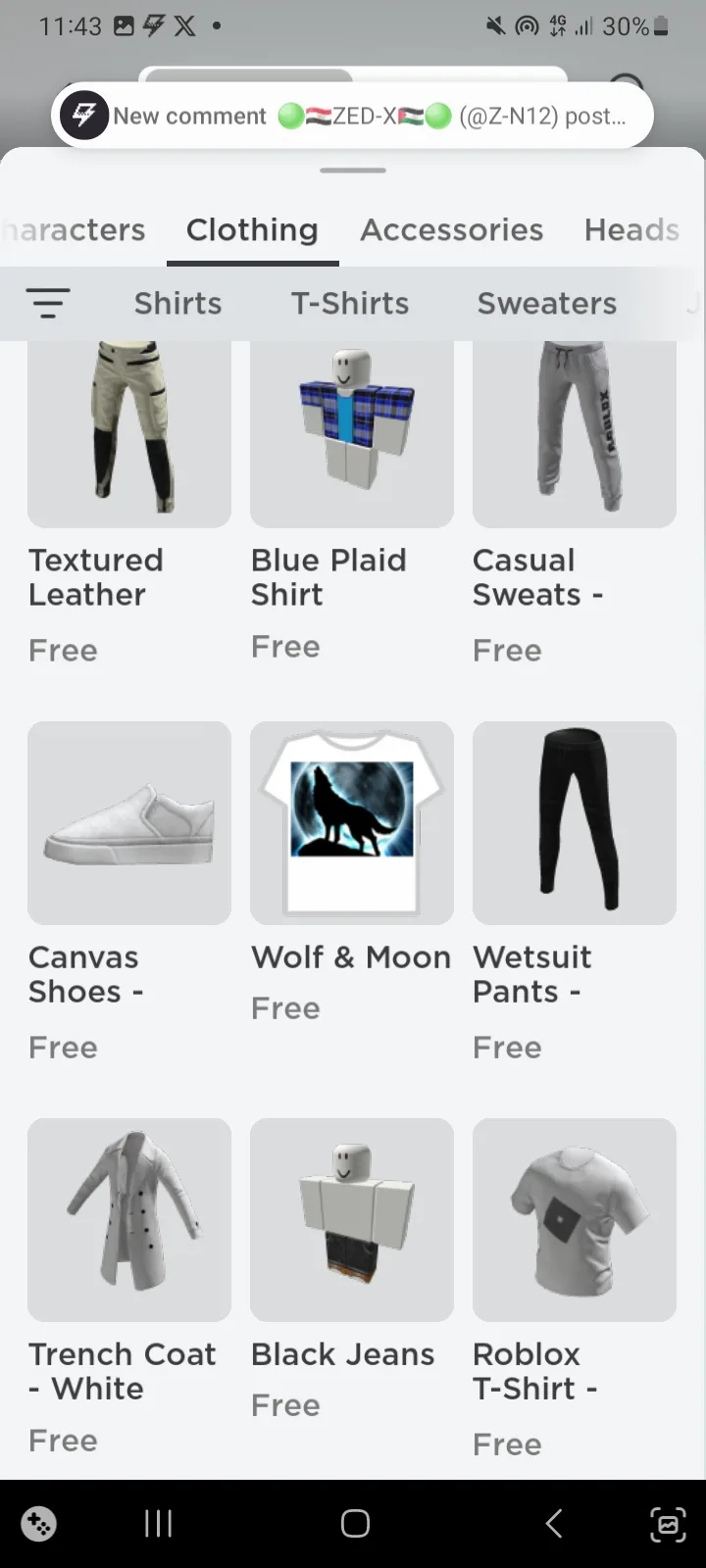The height and width of the screenshot is (1568, 706).
Task: Tap the system home button
Action: 355,1523
